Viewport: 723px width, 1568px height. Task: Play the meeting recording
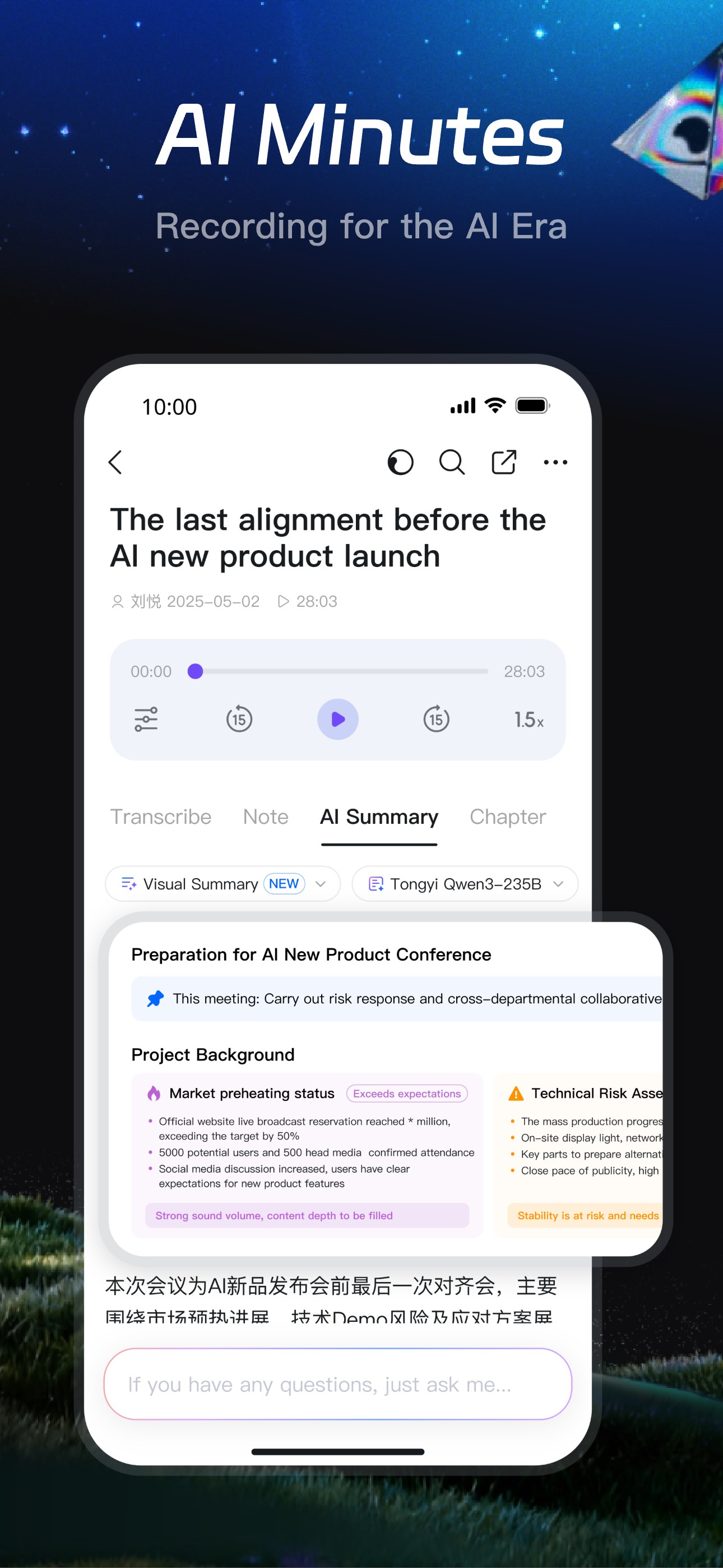(x=338, y=719)
